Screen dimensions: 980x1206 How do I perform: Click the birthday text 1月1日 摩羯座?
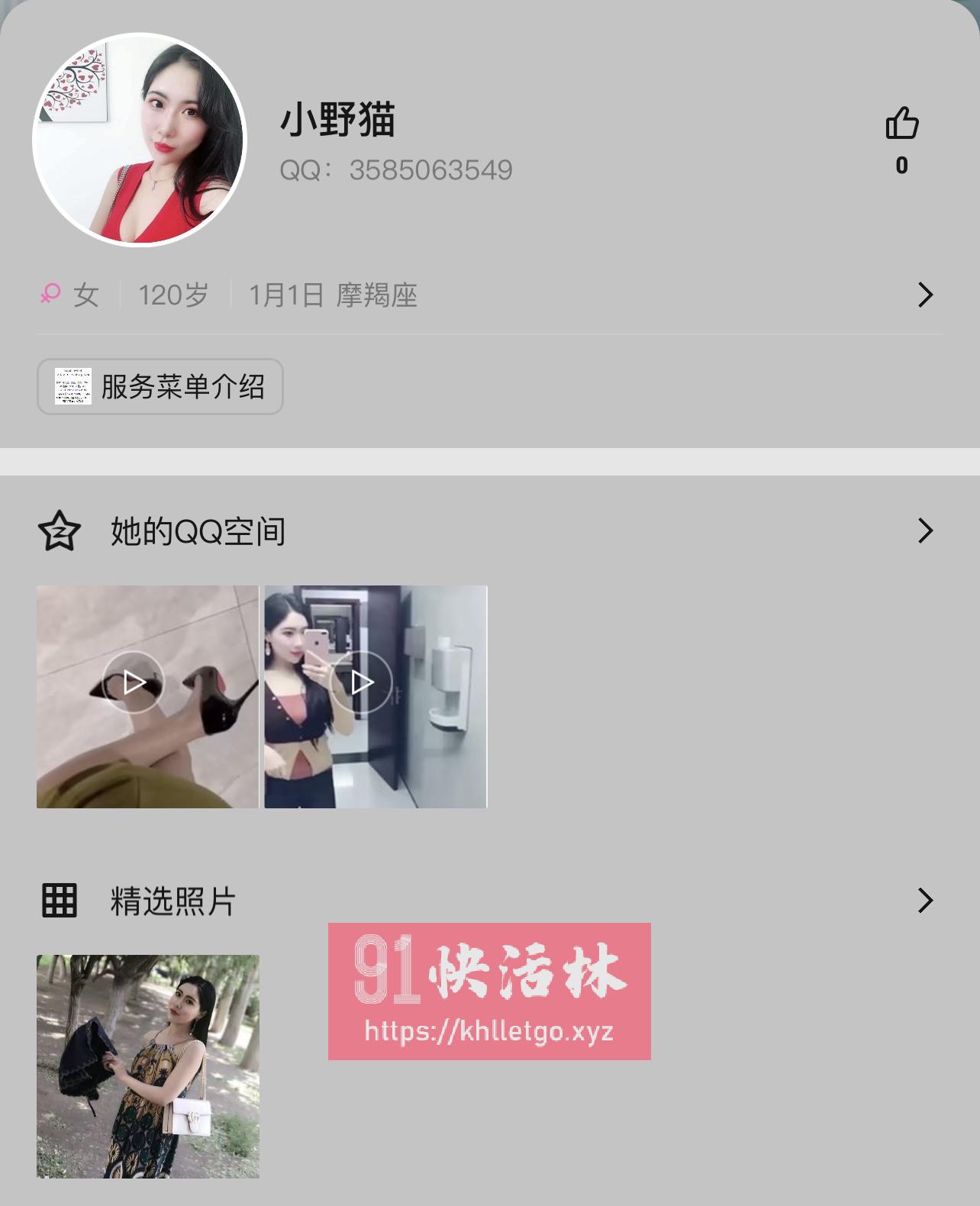334,298
